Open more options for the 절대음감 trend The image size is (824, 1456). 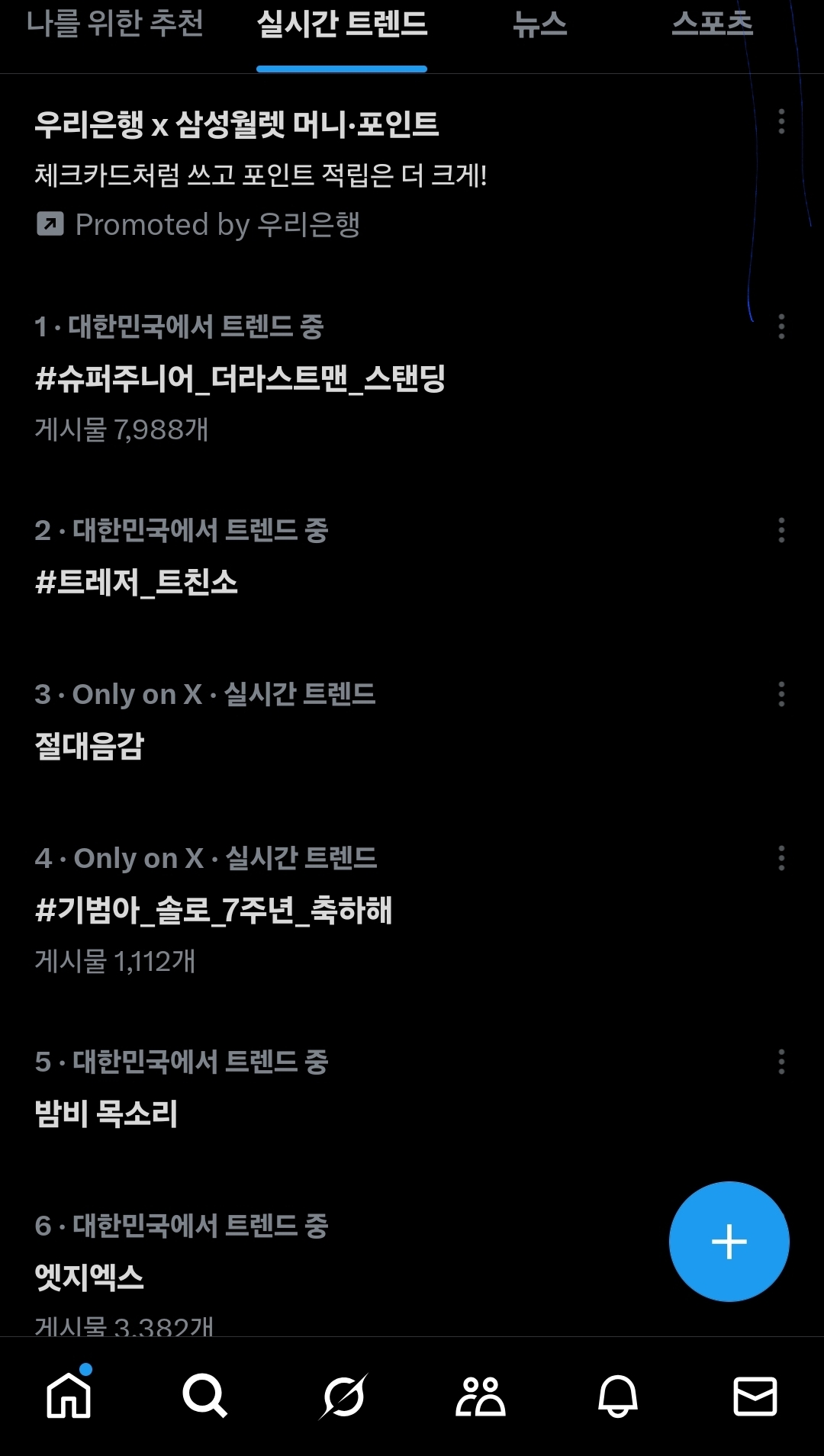(x=781, y=695)
